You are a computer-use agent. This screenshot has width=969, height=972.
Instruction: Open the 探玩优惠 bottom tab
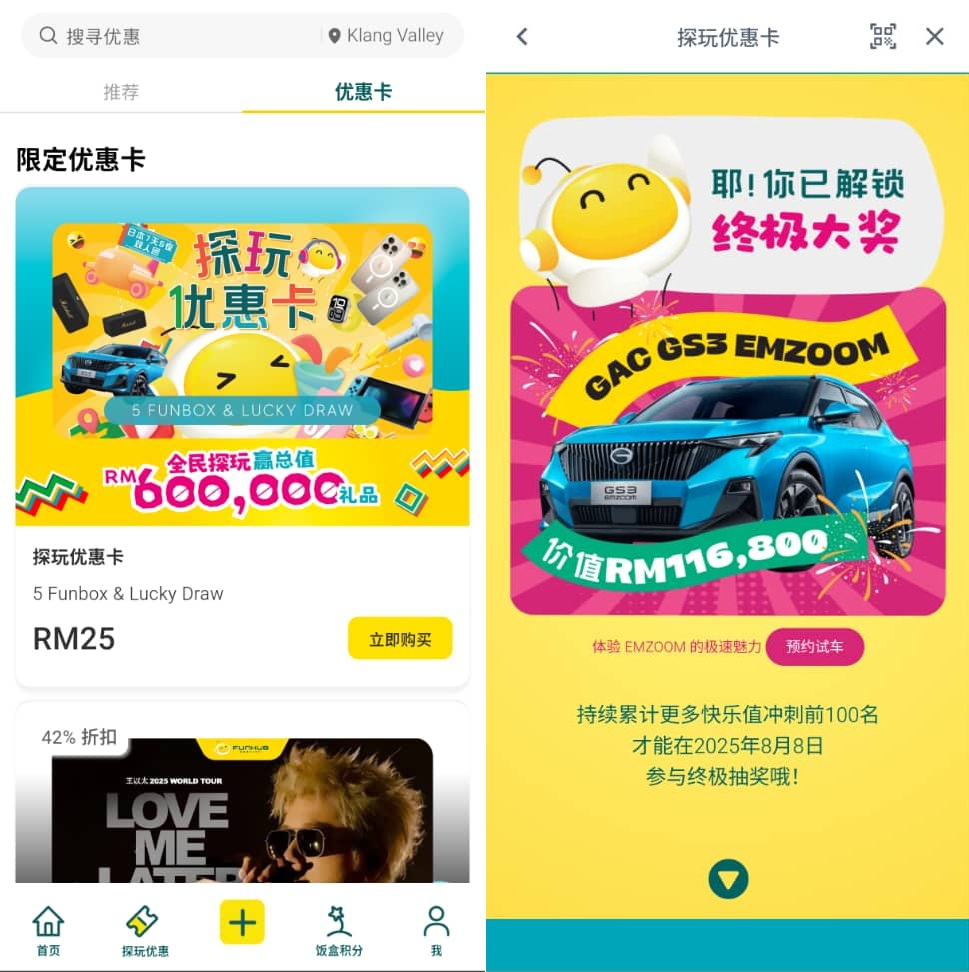pyautogui.click(x=145, y=930)
